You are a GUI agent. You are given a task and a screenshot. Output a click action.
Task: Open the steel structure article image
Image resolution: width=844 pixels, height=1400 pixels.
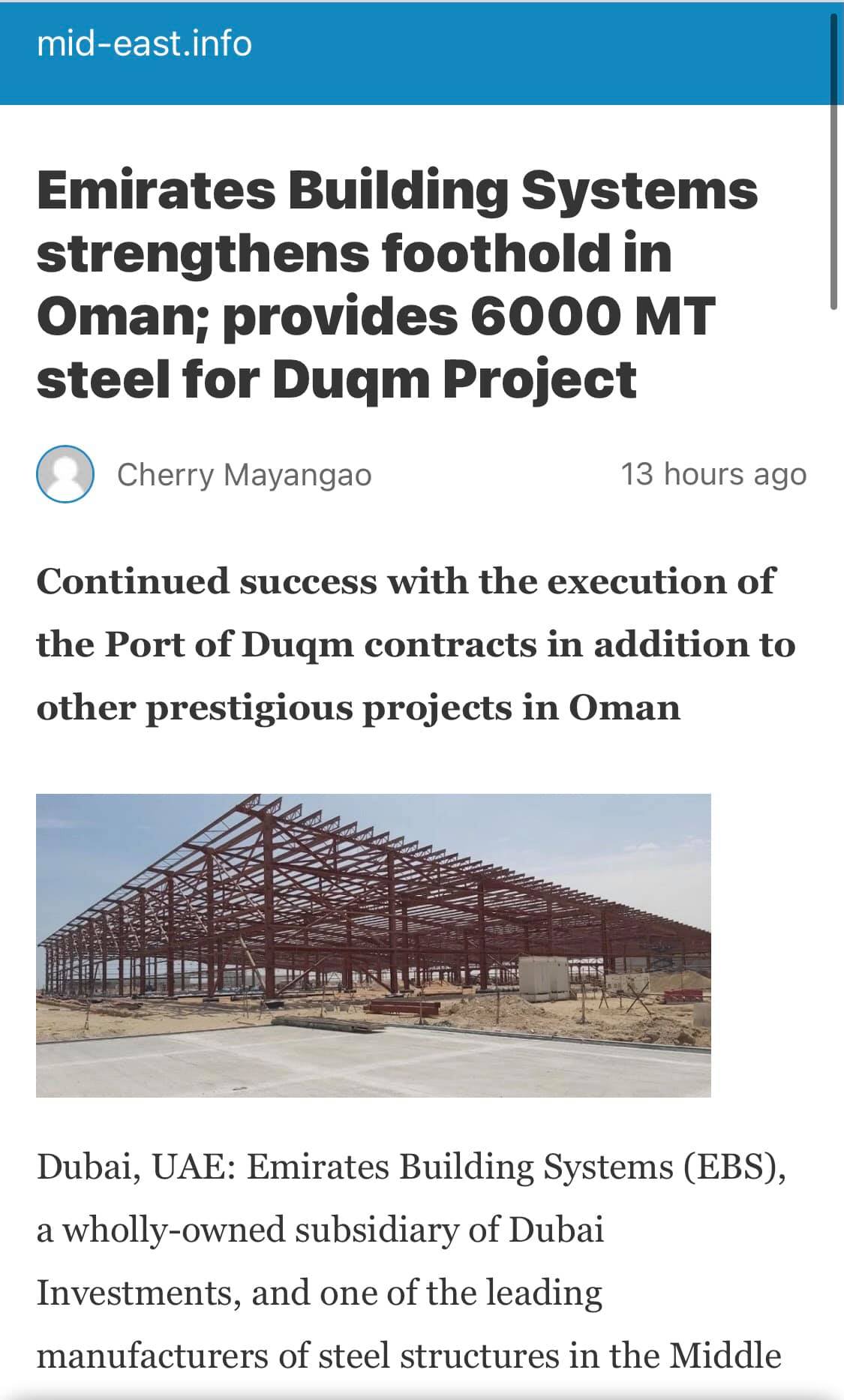(374, 945)
